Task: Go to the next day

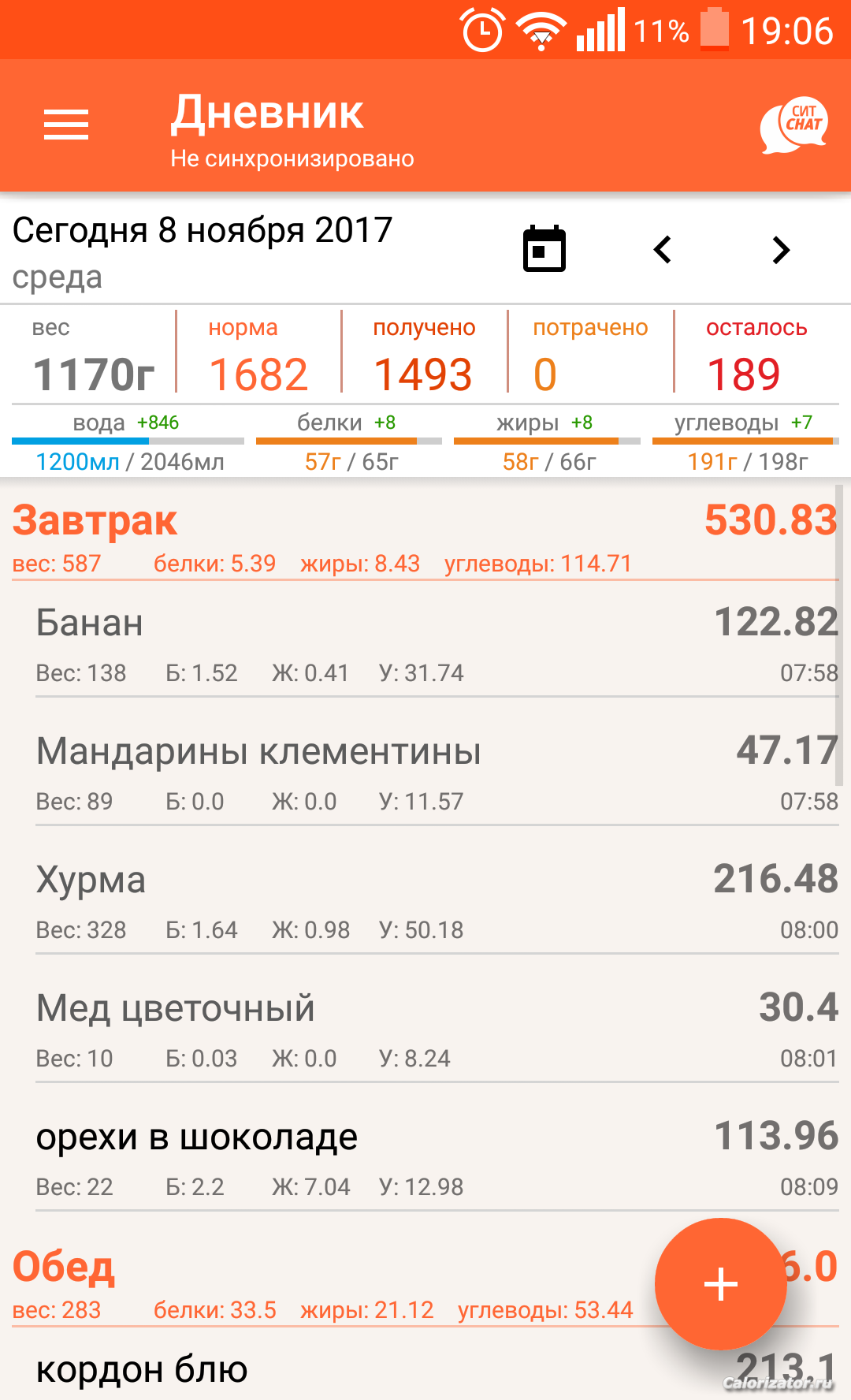Action: coord(780,250)
